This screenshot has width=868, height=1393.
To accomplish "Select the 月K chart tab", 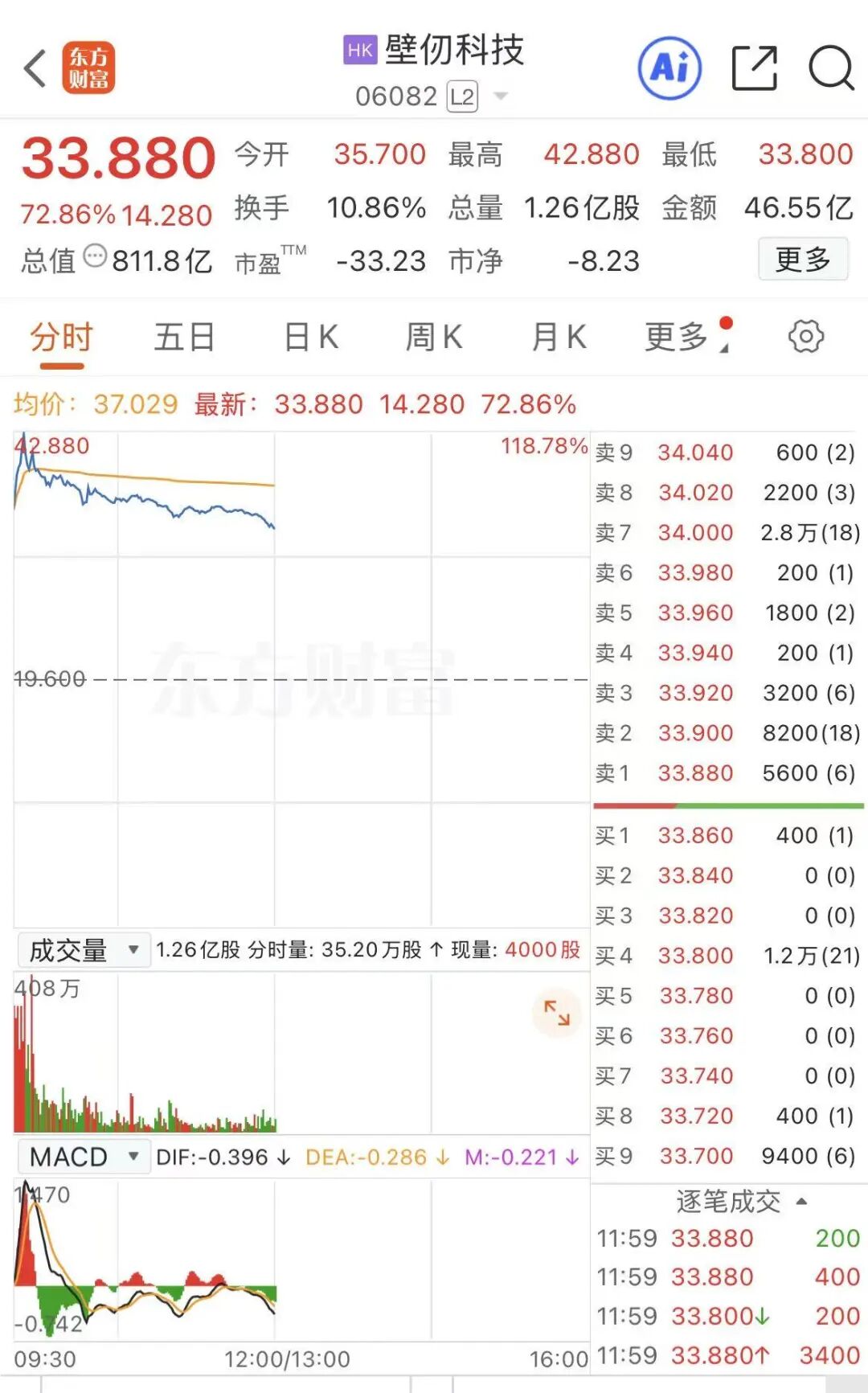I will [559, 338].
